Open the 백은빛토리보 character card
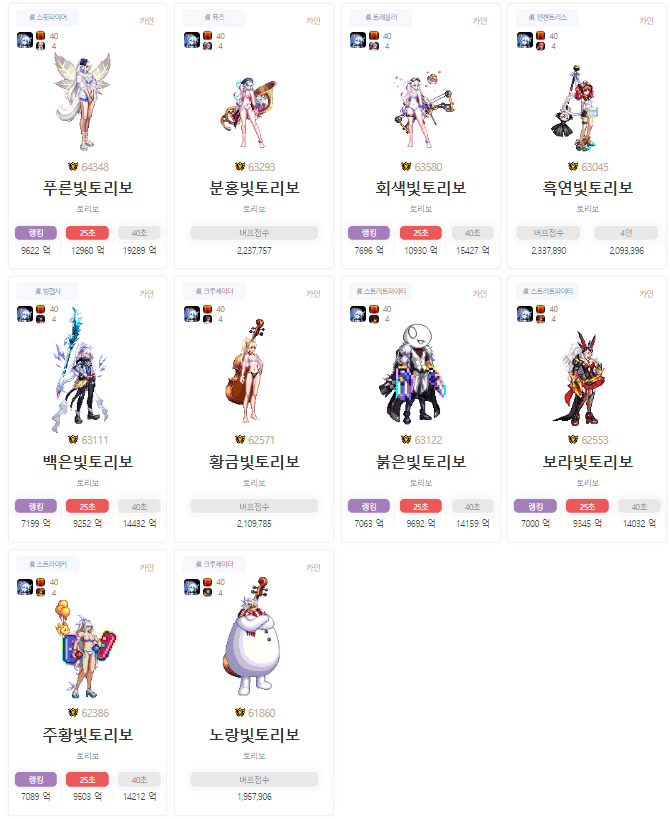 point(88,461)
